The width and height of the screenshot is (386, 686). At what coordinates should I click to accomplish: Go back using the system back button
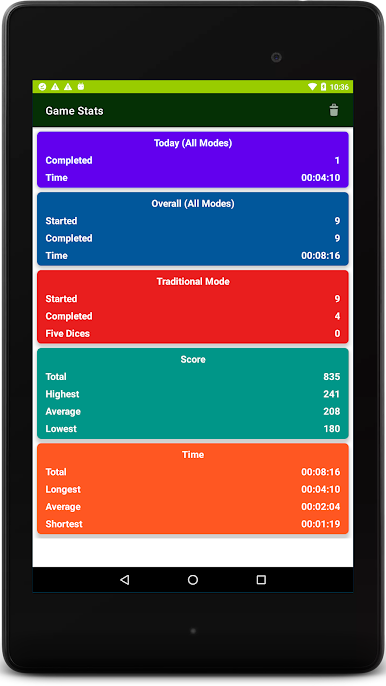(125, 580)
